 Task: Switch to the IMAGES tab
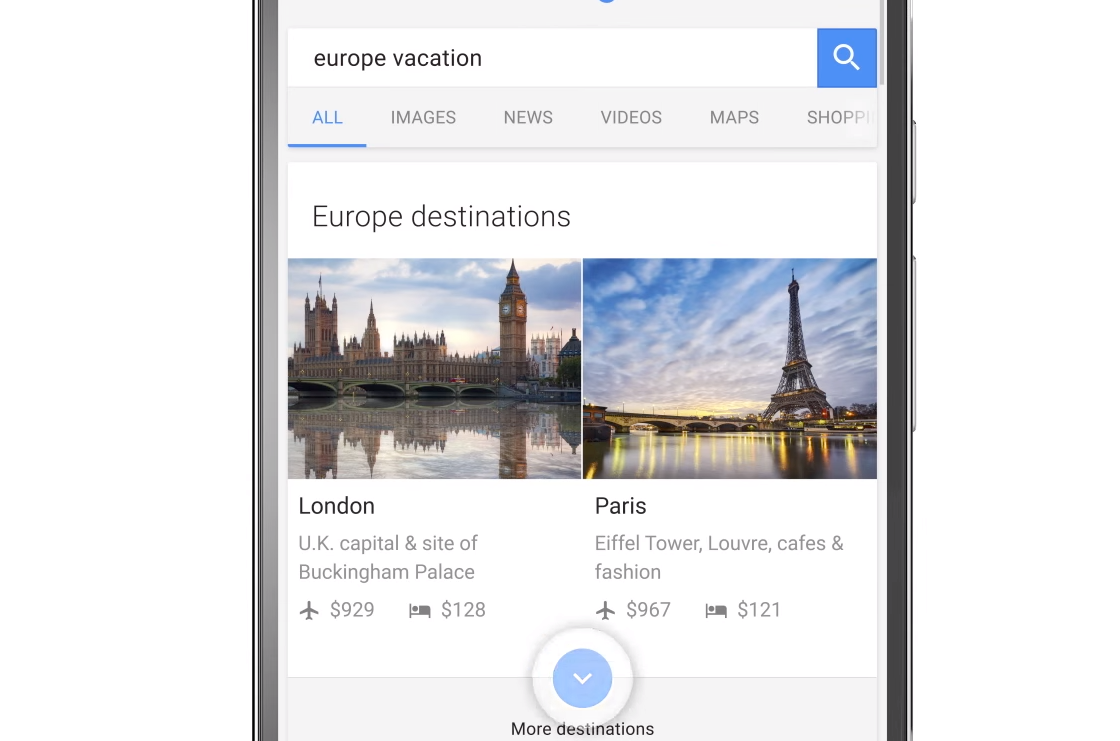[x=423, y=118]
